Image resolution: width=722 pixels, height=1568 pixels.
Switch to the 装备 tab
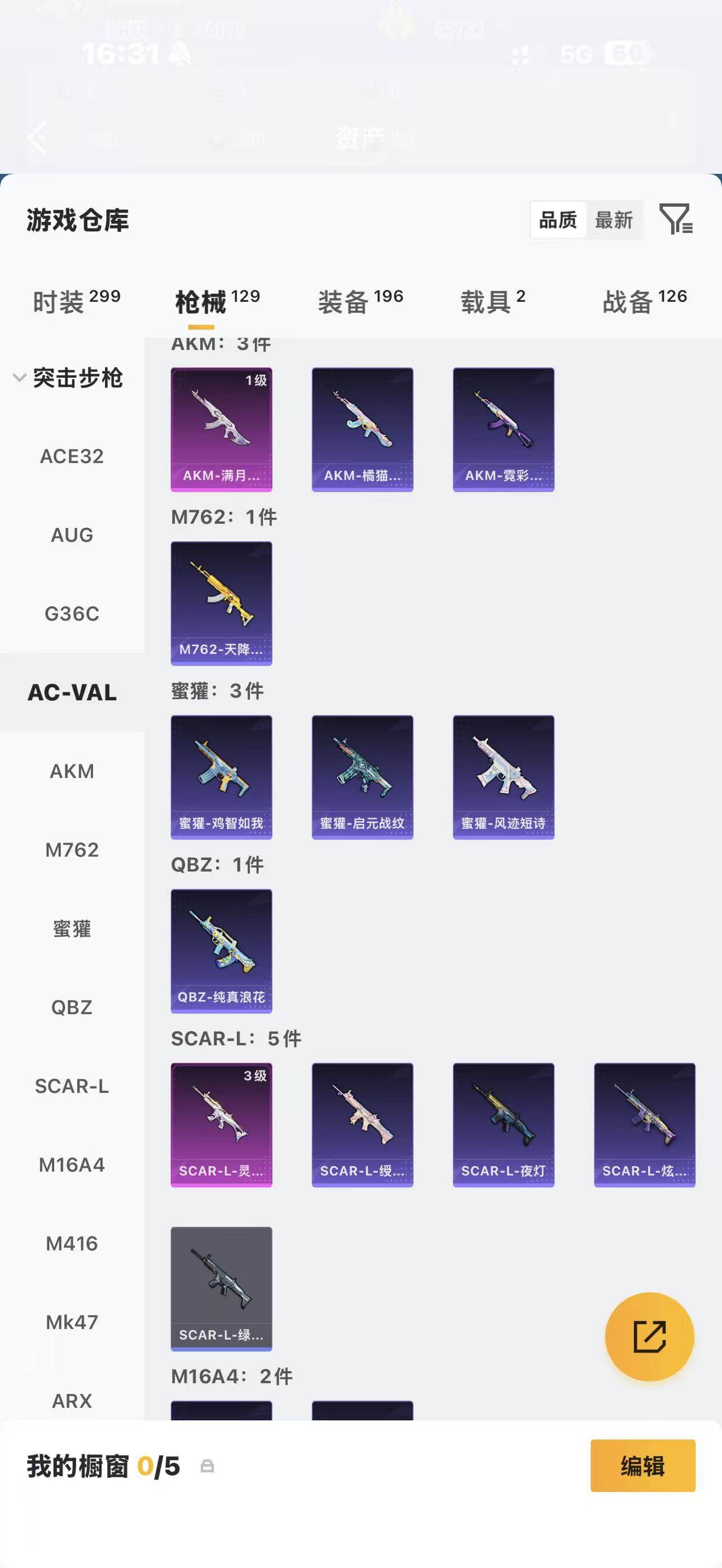click(x=360, y=301)
